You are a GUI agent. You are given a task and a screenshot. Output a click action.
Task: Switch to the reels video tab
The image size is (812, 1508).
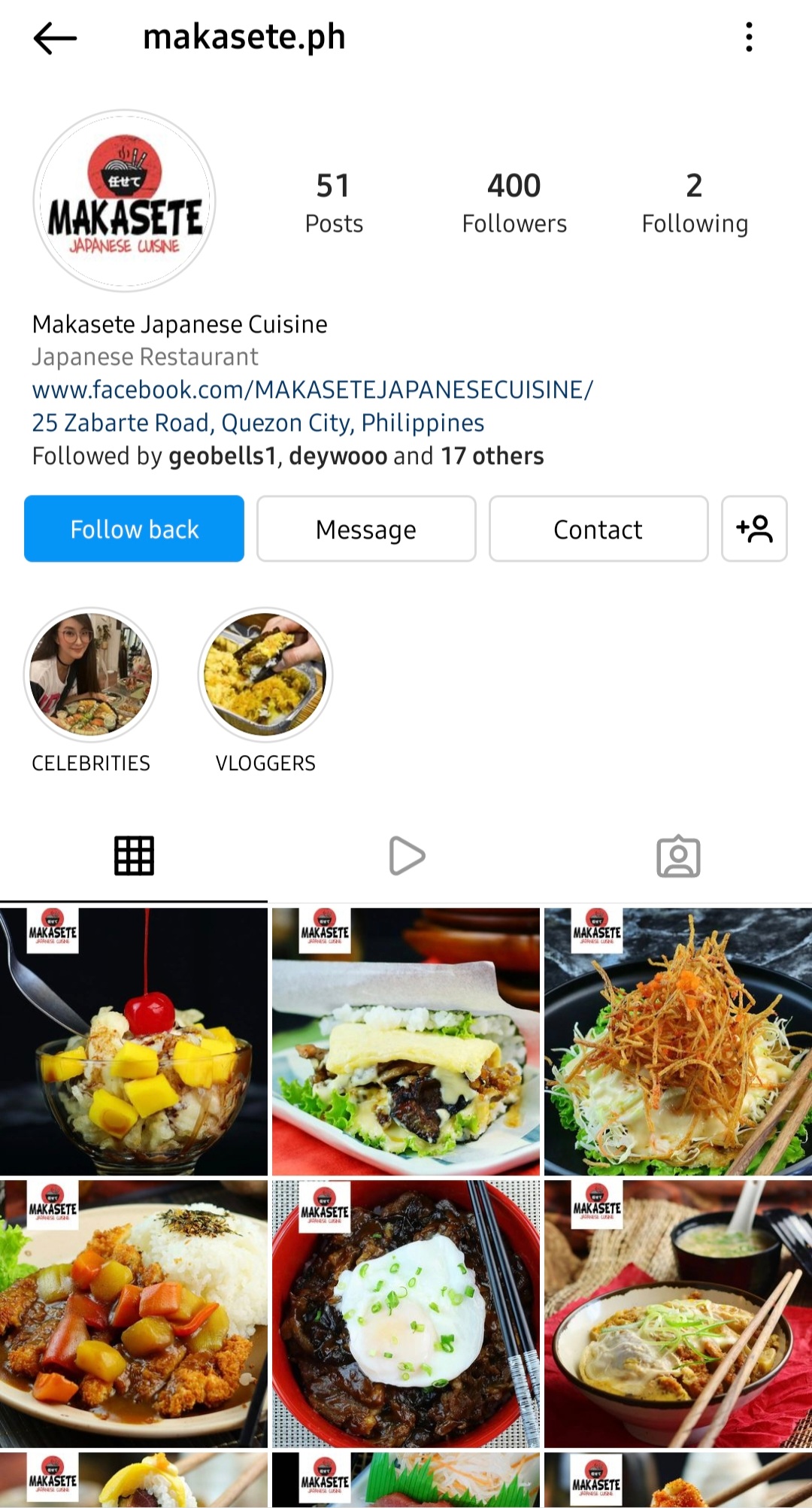[407, 856]
